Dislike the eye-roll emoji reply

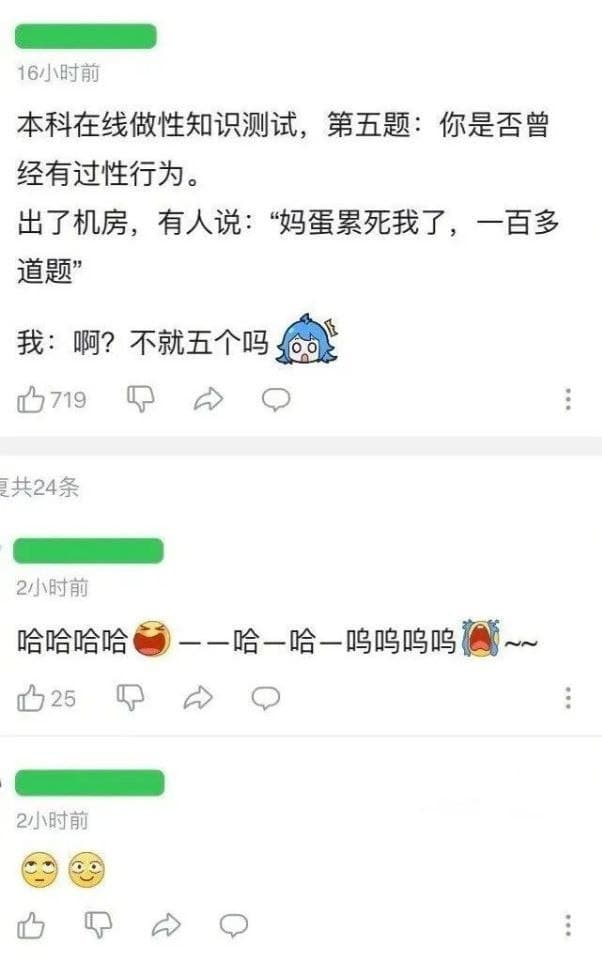pyautogui.click(x=98, y=925)
